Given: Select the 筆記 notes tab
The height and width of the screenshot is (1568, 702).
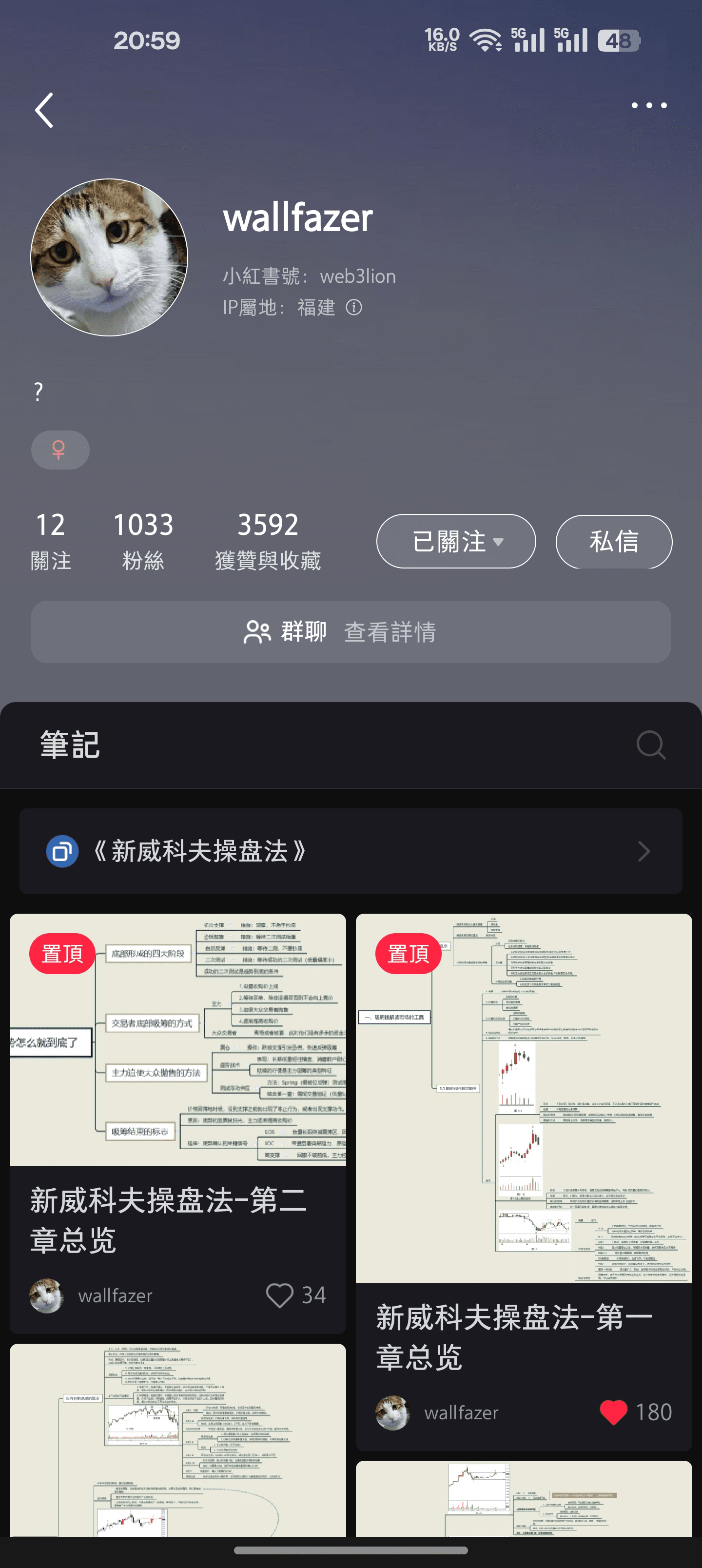Looking at the screenshot, I should (70, 745).
